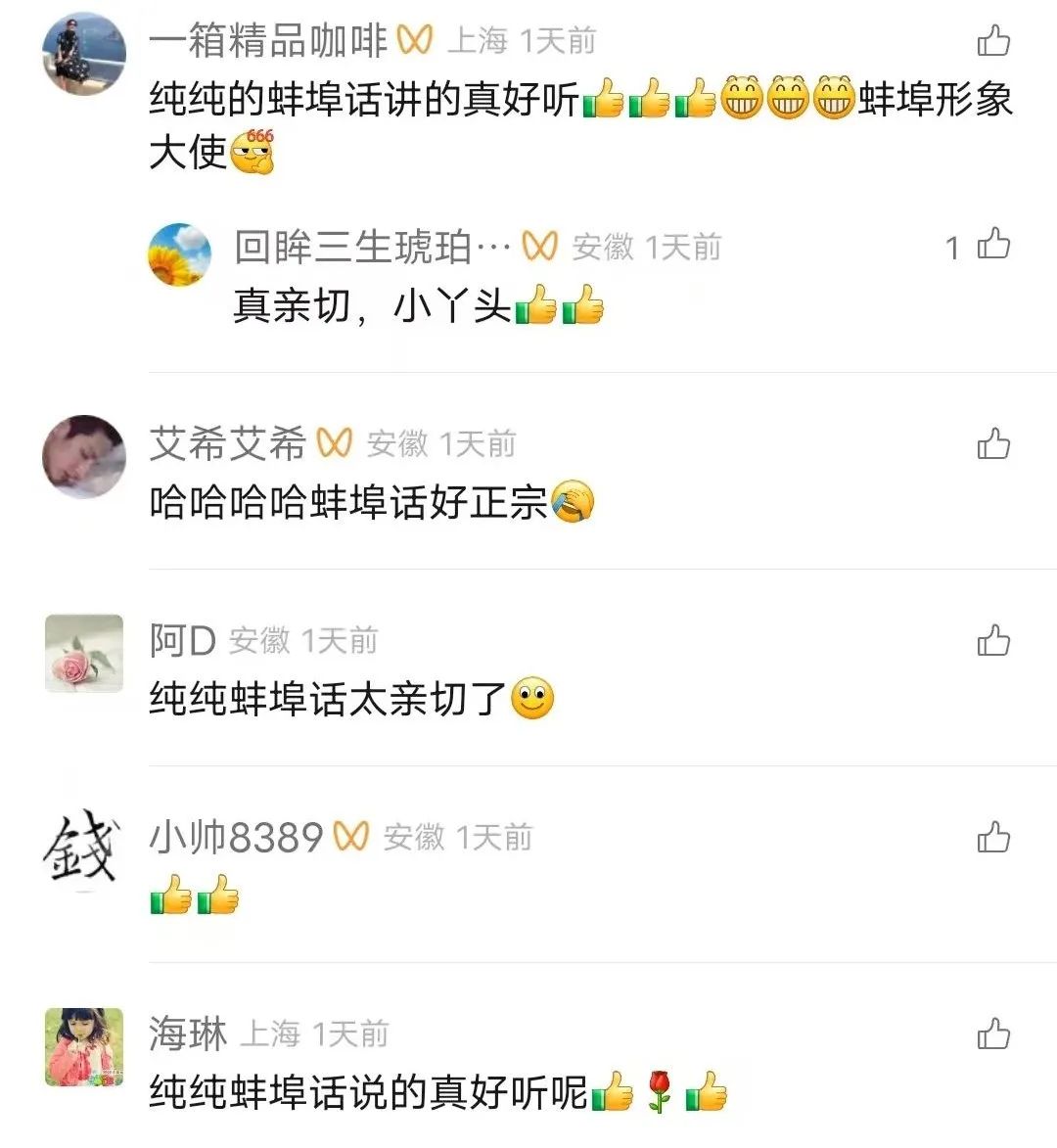Open 回眸三生琥珀's sunflower avatar
Image resolution: width=1057 pixels, height=1148 pixels.
coord(179,254)
